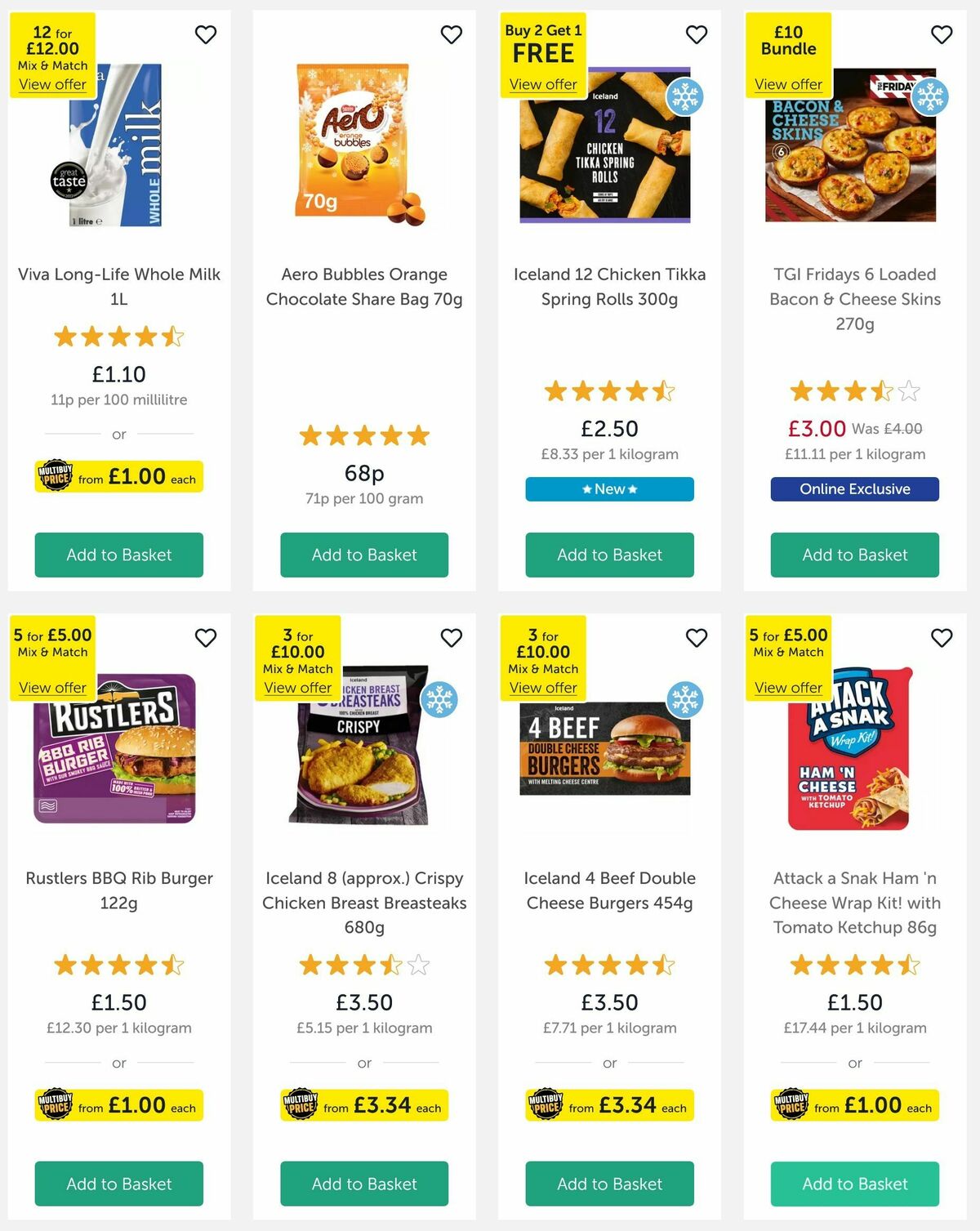Add Attack a Snak Wrap Kit to basket

(x=854, y=1184)
